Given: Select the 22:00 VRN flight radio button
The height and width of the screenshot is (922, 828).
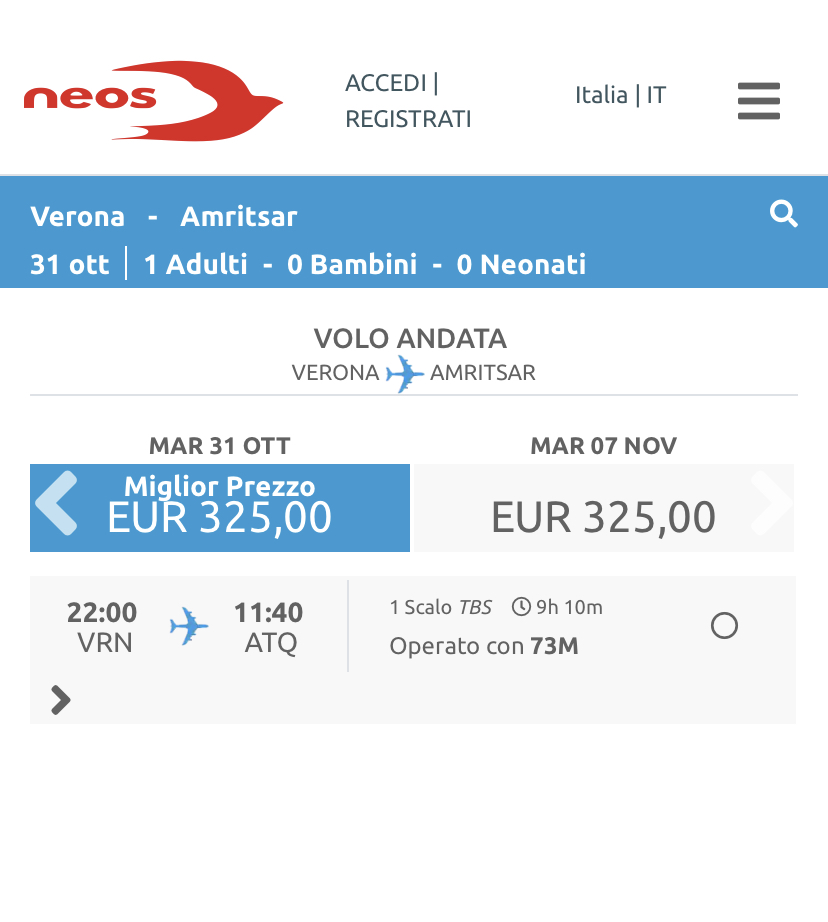Looking at the screenshot, I should (724, 626).
